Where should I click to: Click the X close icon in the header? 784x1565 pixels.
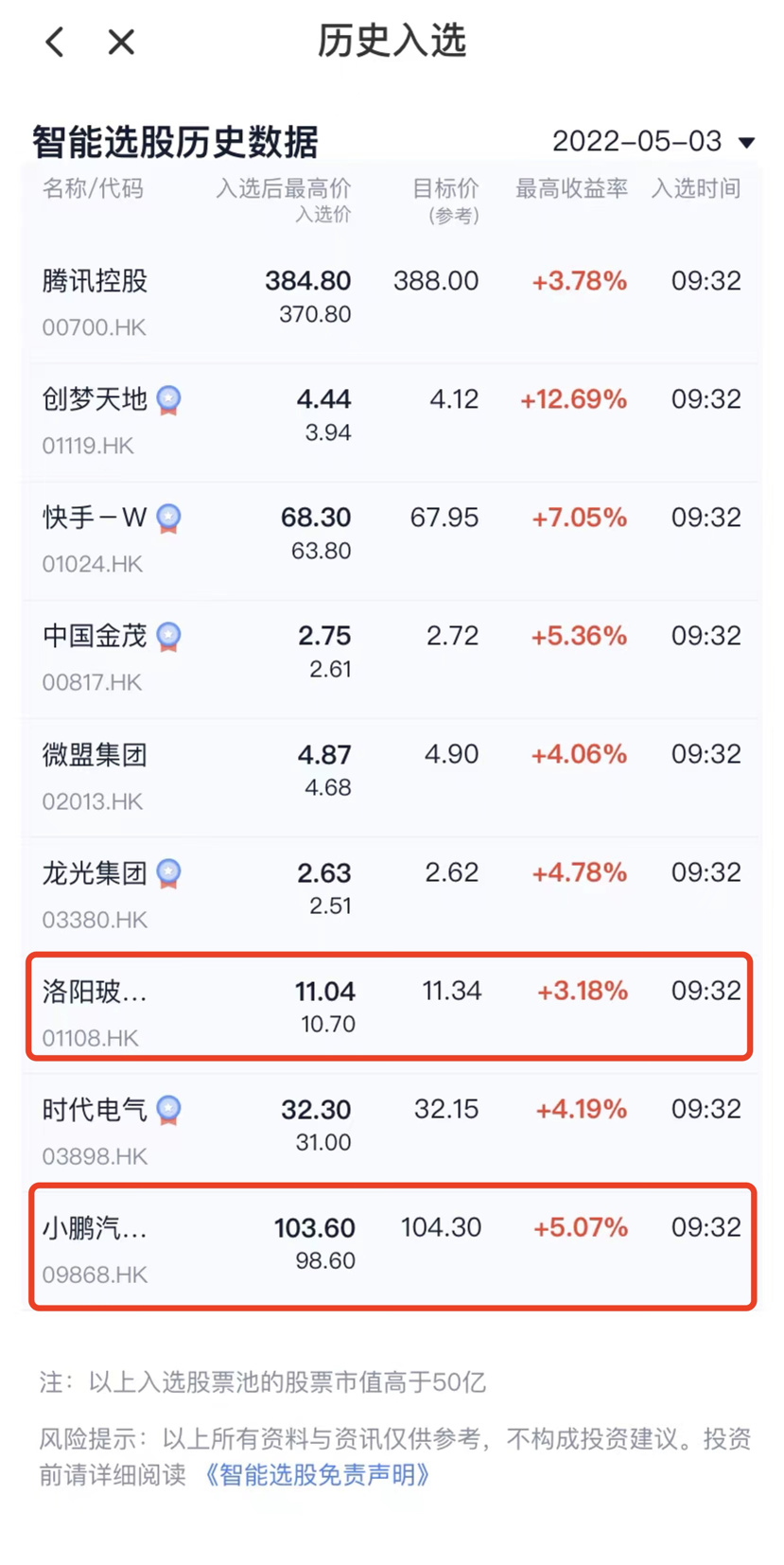pyautogui.click(x=120, y=42)
